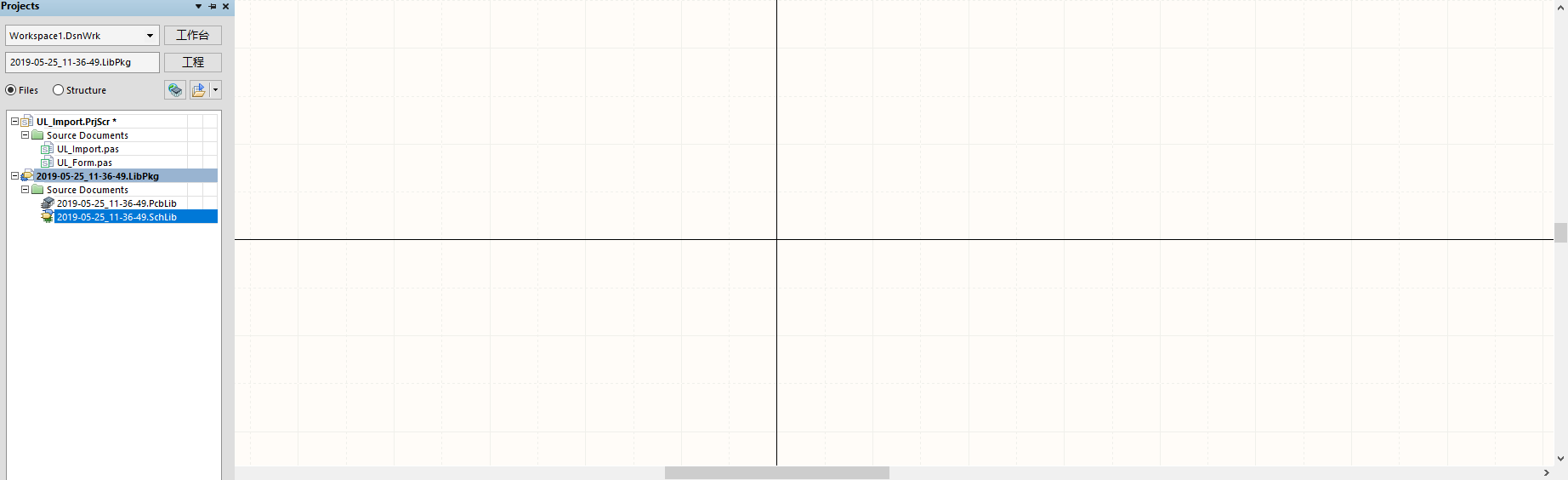Open UL_Form.pas file
The image size is (1568, 480).
pos(84,163)
